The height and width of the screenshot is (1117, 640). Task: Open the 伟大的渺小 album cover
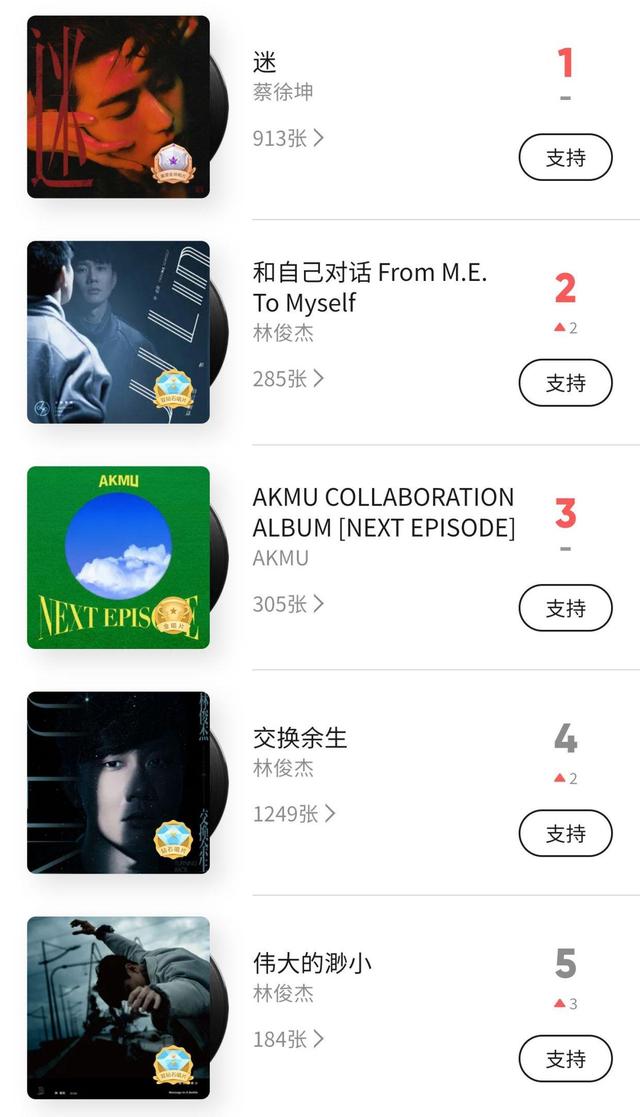tap(118, 1007)
